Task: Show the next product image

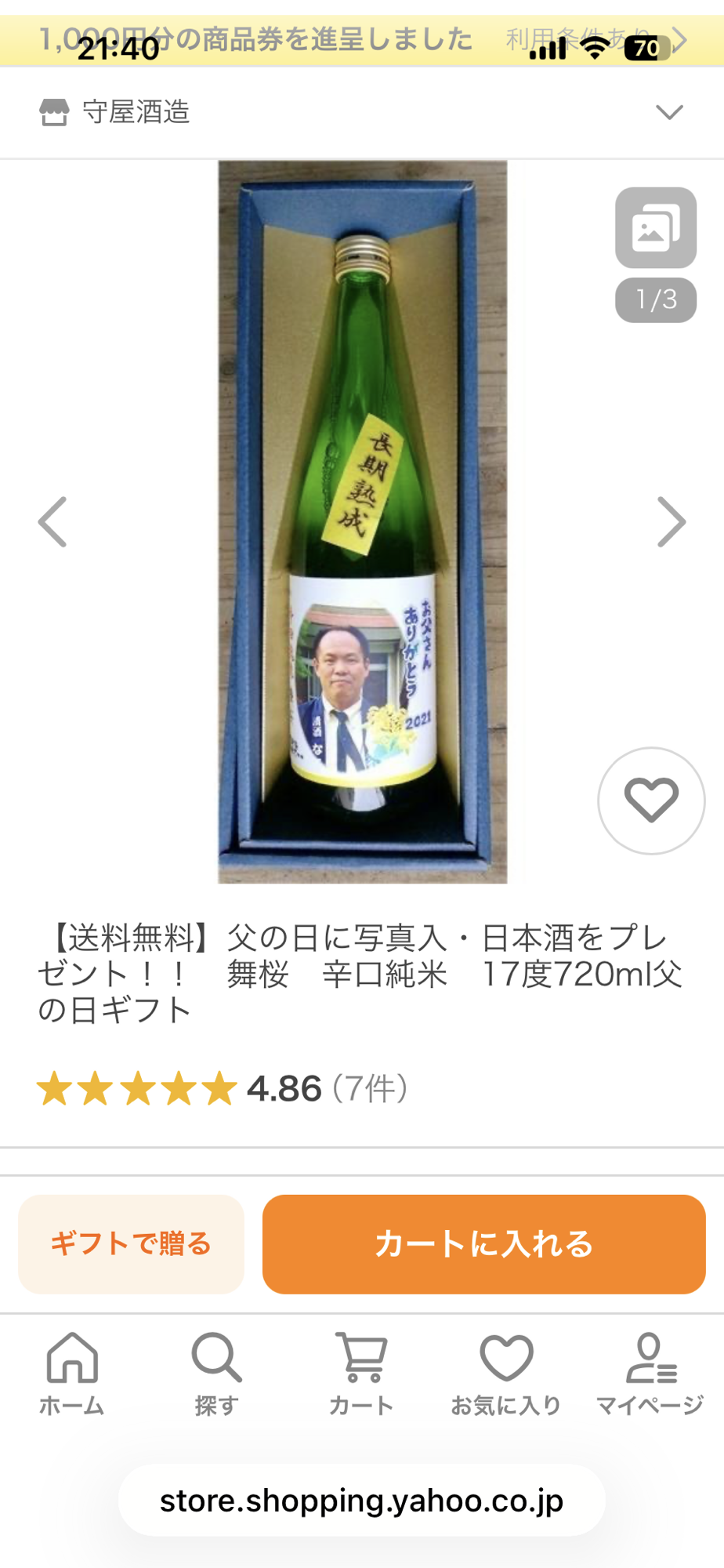Action: click(671, 522)
